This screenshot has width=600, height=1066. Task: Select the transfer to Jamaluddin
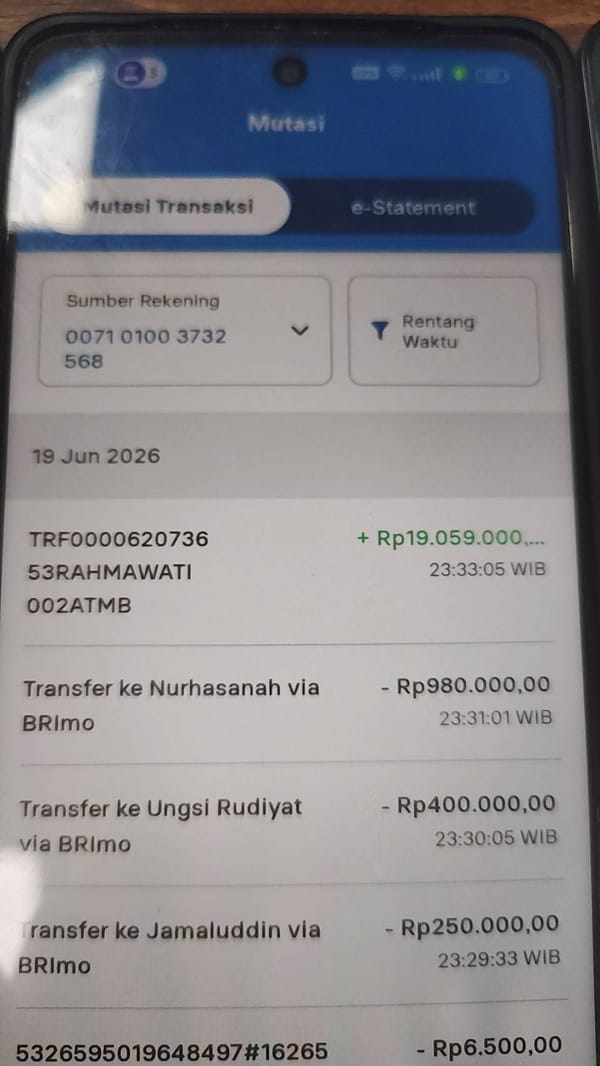288,944
